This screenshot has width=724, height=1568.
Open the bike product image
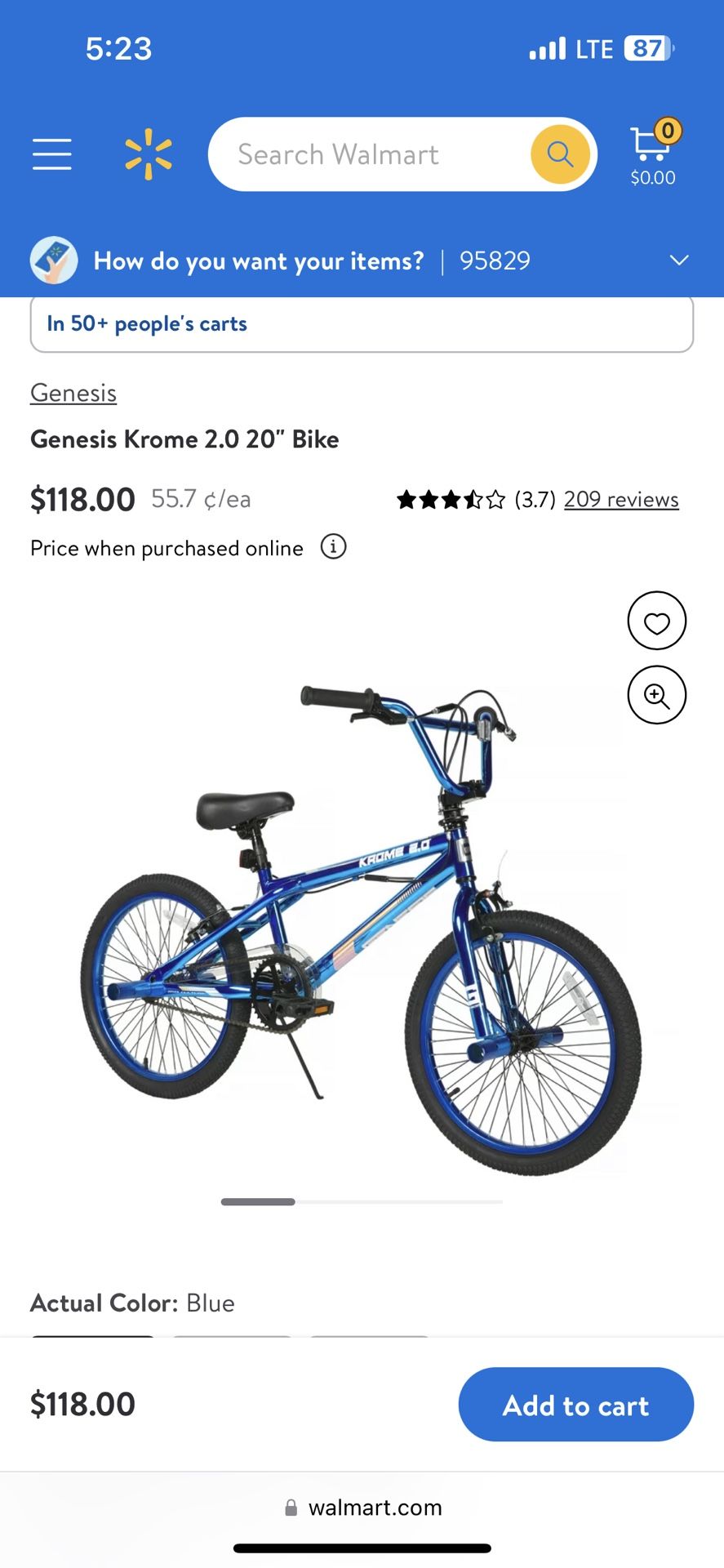point(362,929)
